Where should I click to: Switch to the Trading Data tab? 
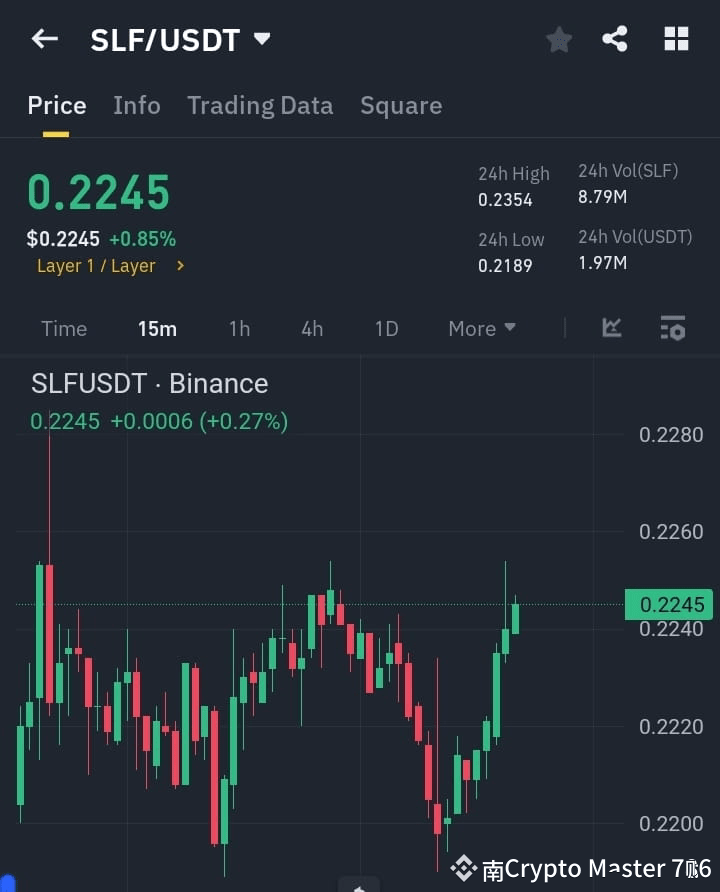point(260,105)
